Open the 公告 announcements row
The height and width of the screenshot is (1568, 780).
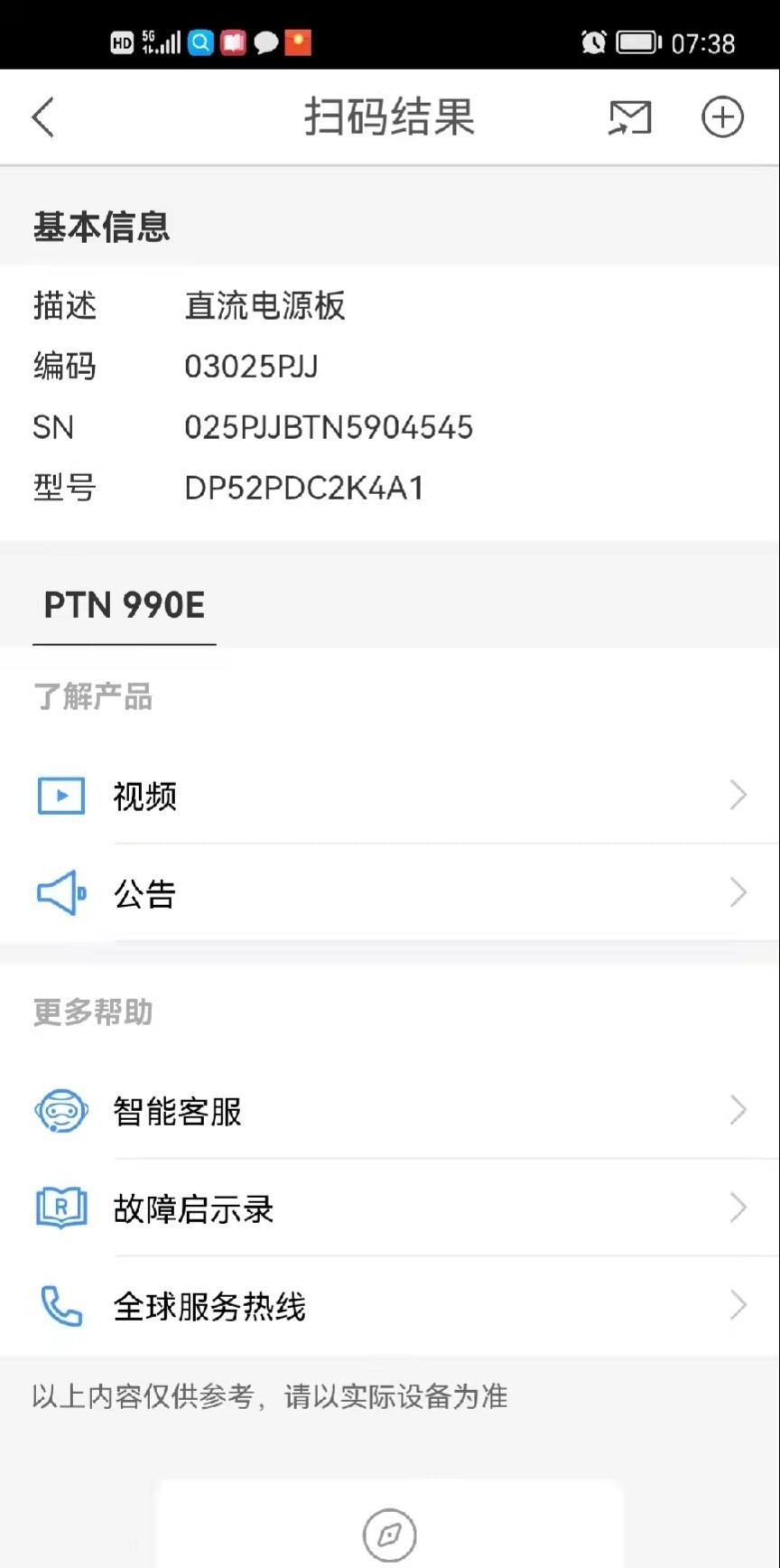(390, 893)
